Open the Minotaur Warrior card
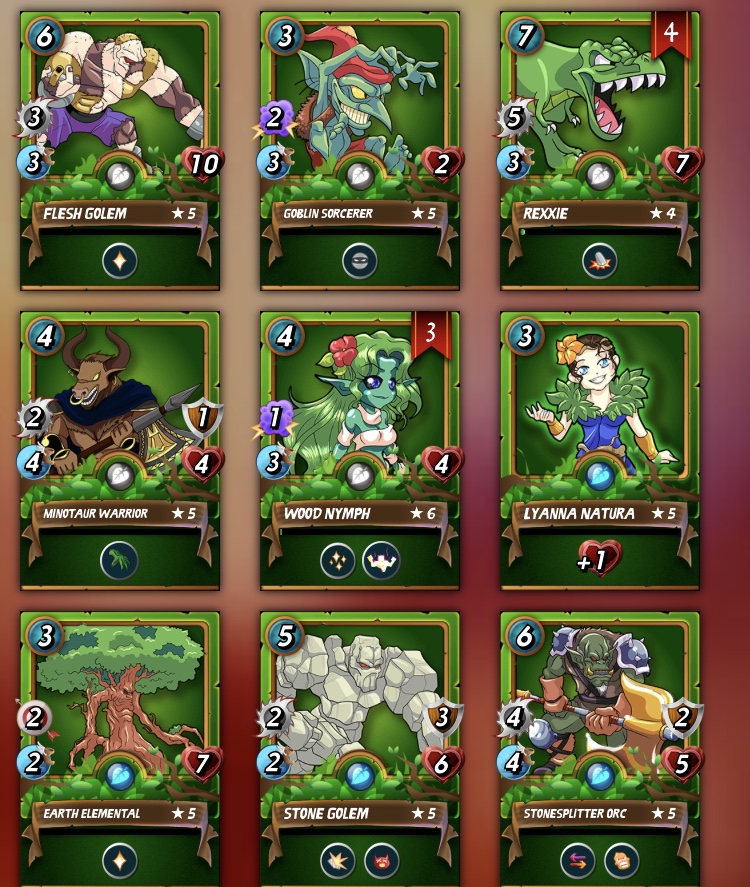Screen dimensions: 750x887 point(120,451)
